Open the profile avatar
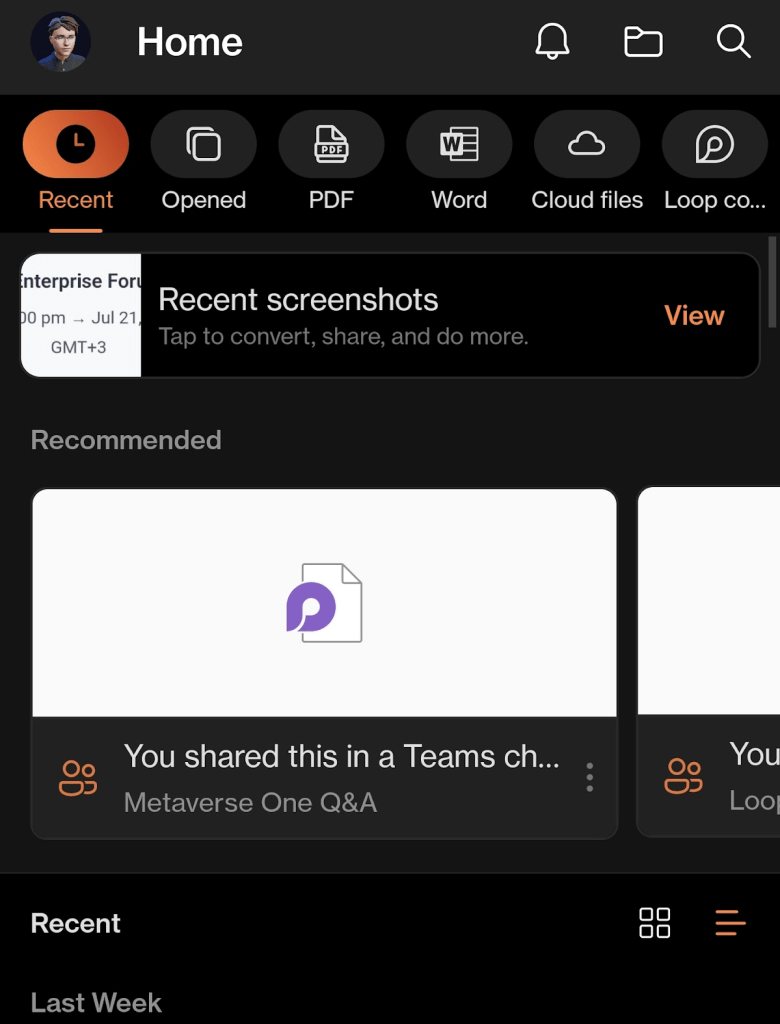Image resolution: width=780 pixels, height=1024 pixels. coord(61,42)
